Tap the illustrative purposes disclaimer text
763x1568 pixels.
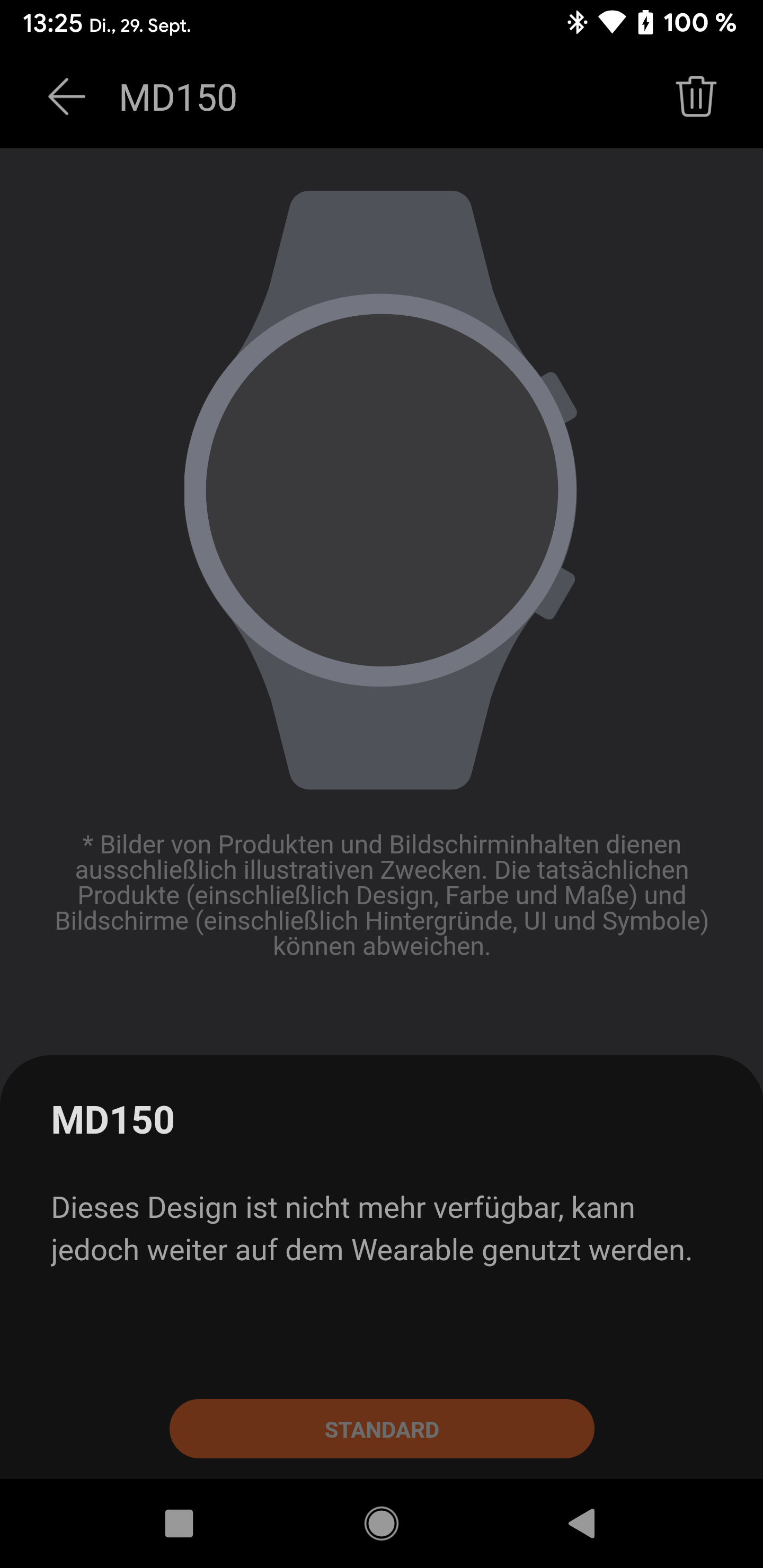tap(381, 895)
